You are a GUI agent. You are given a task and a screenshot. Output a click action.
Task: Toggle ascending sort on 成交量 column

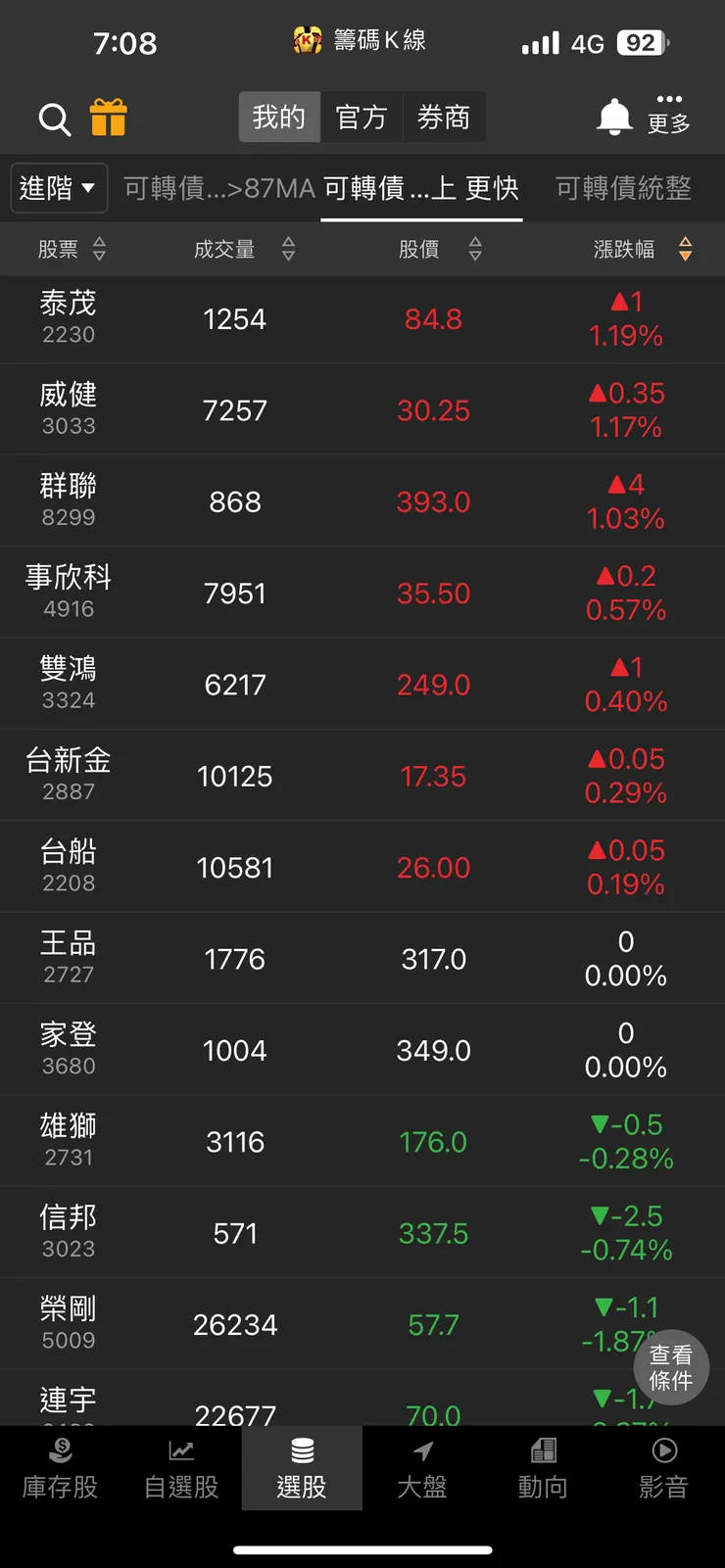[x=288, y=249]
